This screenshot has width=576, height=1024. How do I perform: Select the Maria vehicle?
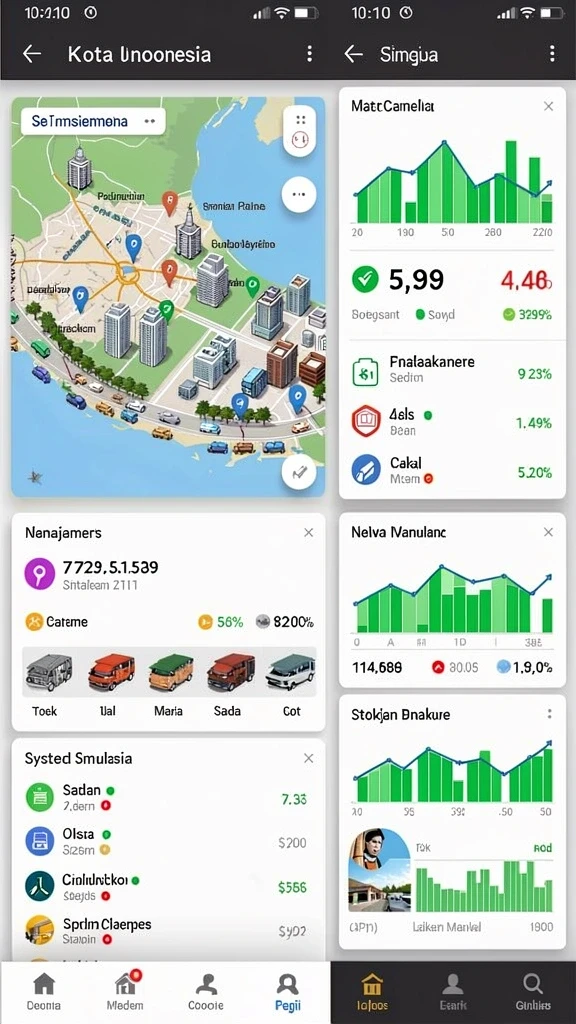[x=168, y=683]
